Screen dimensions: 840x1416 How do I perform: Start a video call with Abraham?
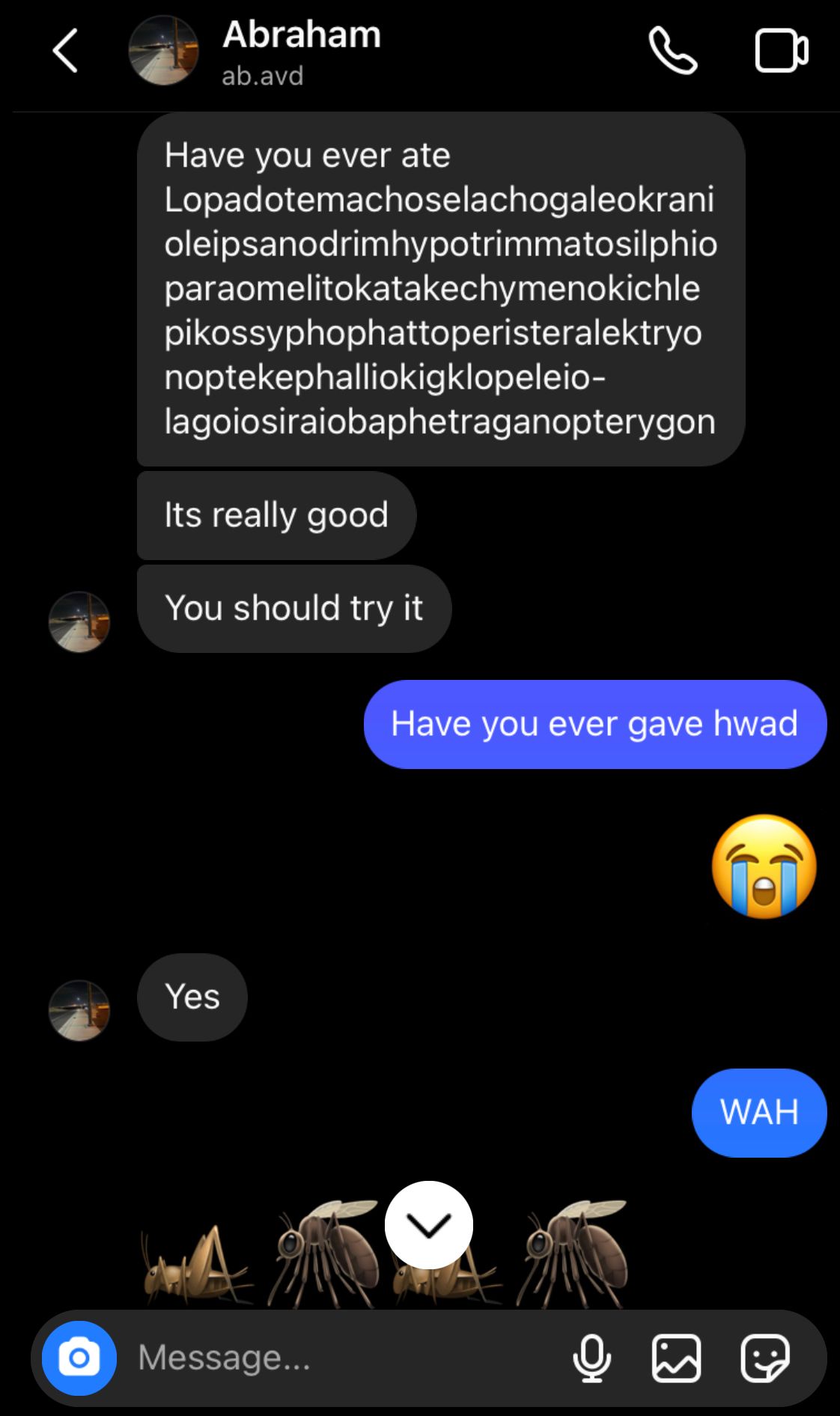[781, 51]
